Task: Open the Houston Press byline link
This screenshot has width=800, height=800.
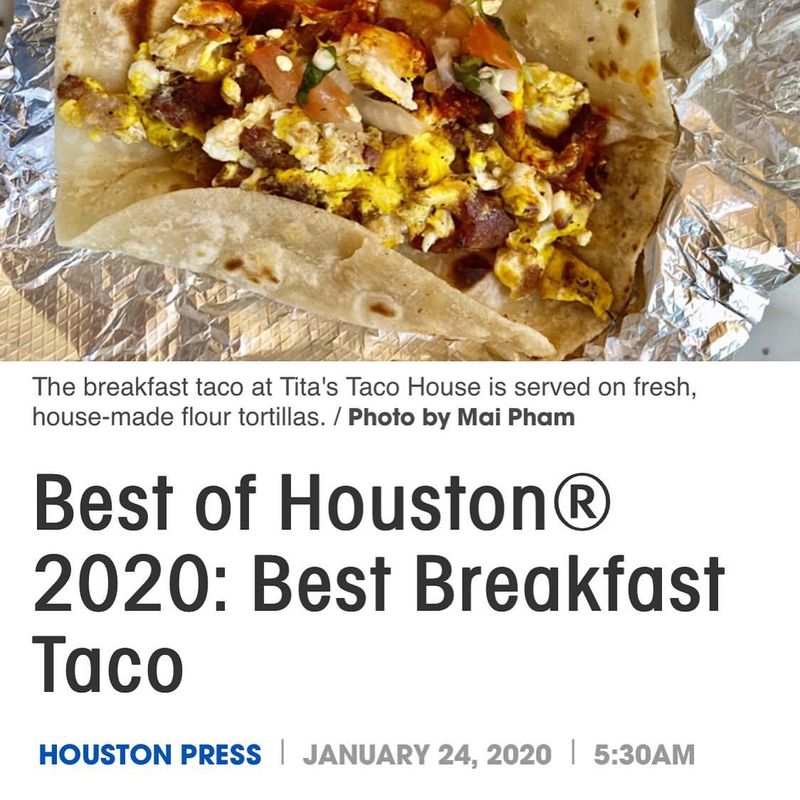Action: [x=150, y=754]
